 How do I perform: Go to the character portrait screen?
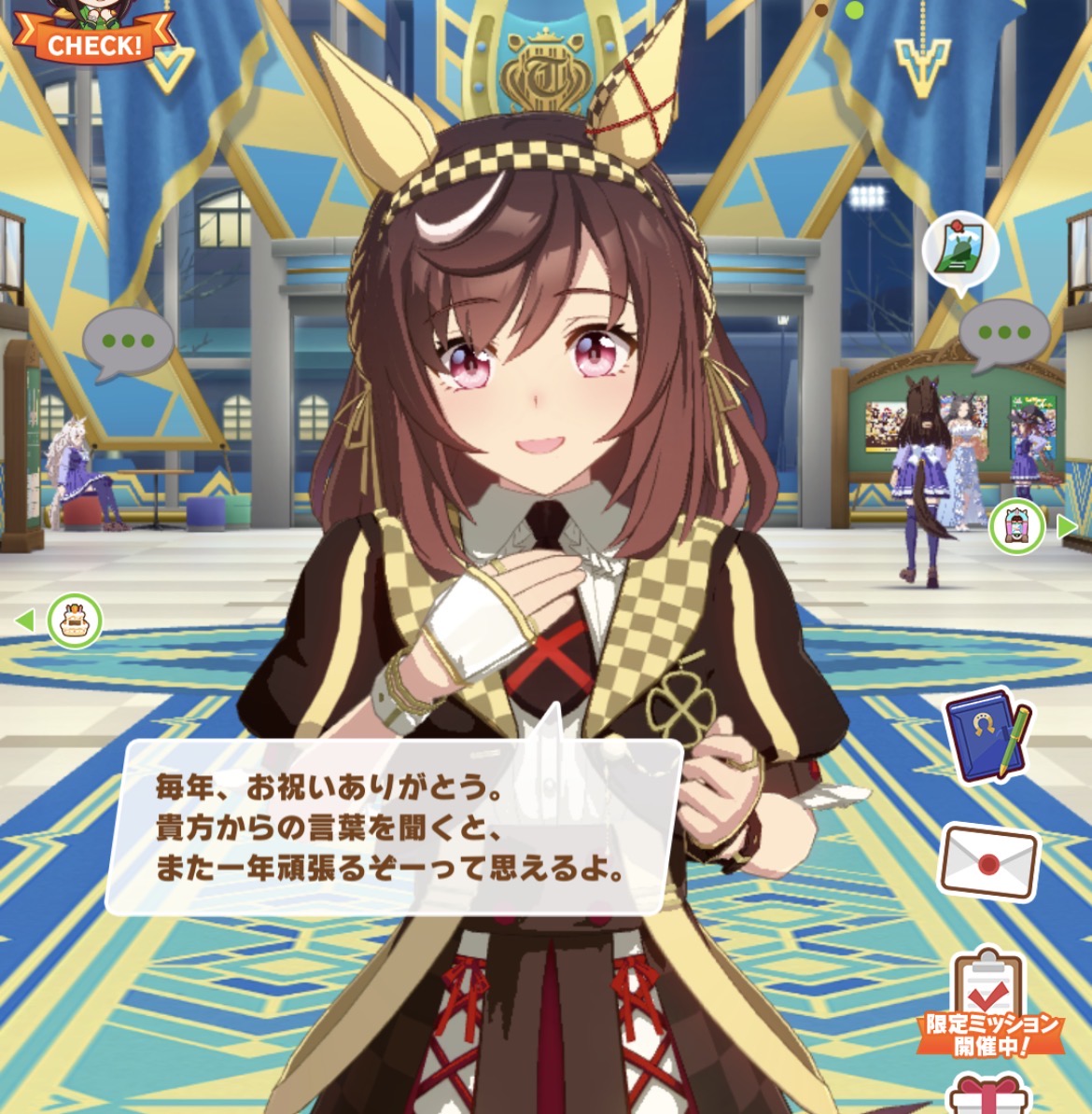tap(1016, 527)
